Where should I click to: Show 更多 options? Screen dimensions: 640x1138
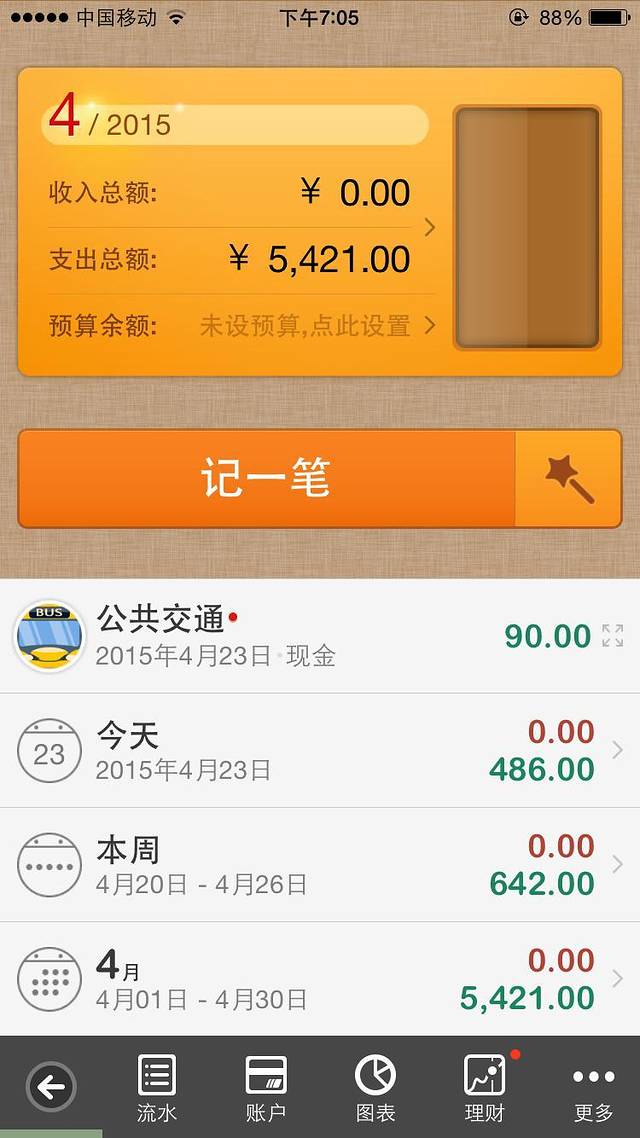[594, 1087]
